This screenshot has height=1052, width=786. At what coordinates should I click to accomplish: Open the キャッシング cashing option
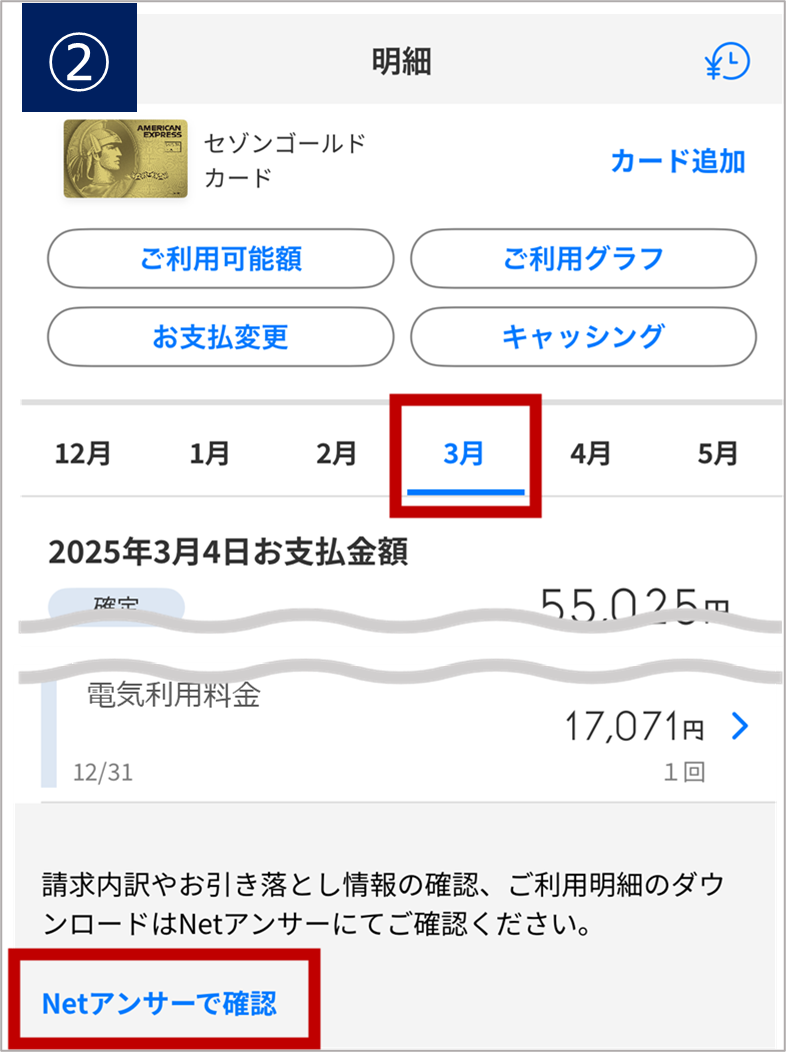tap(583, 336)
